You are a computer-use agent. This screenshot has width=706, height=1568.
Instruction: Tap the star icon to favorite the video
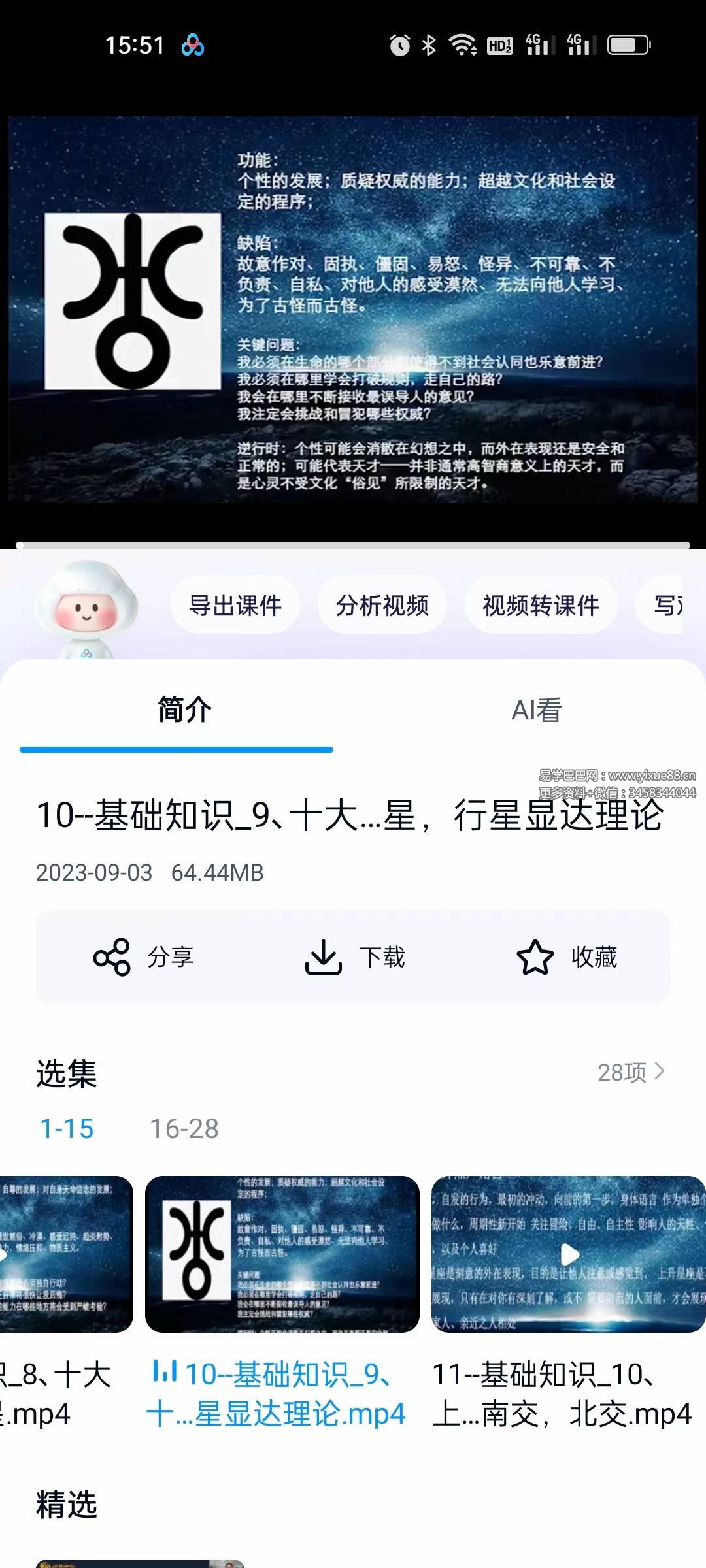[x=536, y=958]
